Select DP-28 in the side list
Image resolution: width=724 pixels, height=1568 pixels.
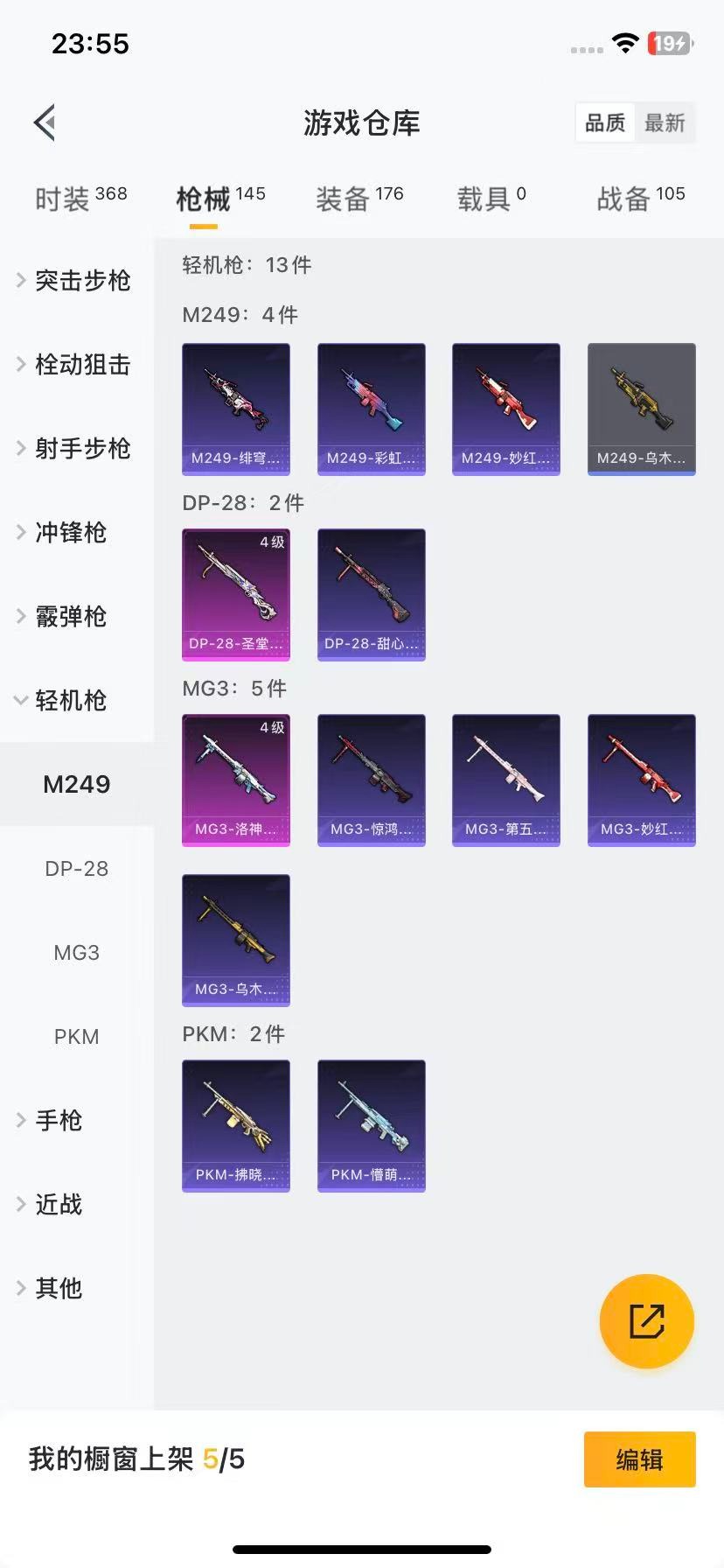pyautogui.click(x=77, y=869)
